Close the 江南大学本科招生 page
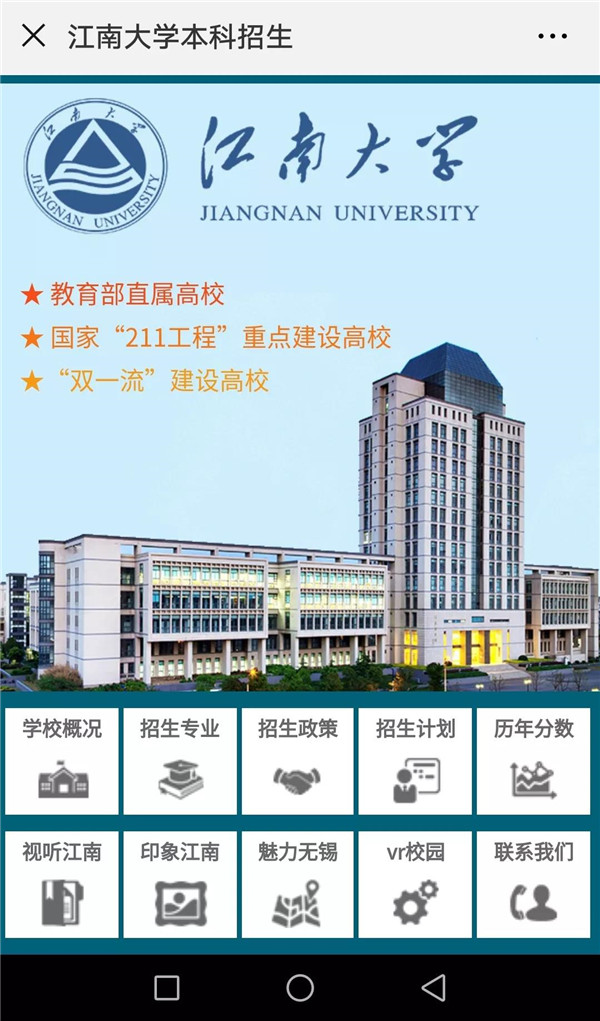Screen dimensions: 600x1021 point(33,37)
